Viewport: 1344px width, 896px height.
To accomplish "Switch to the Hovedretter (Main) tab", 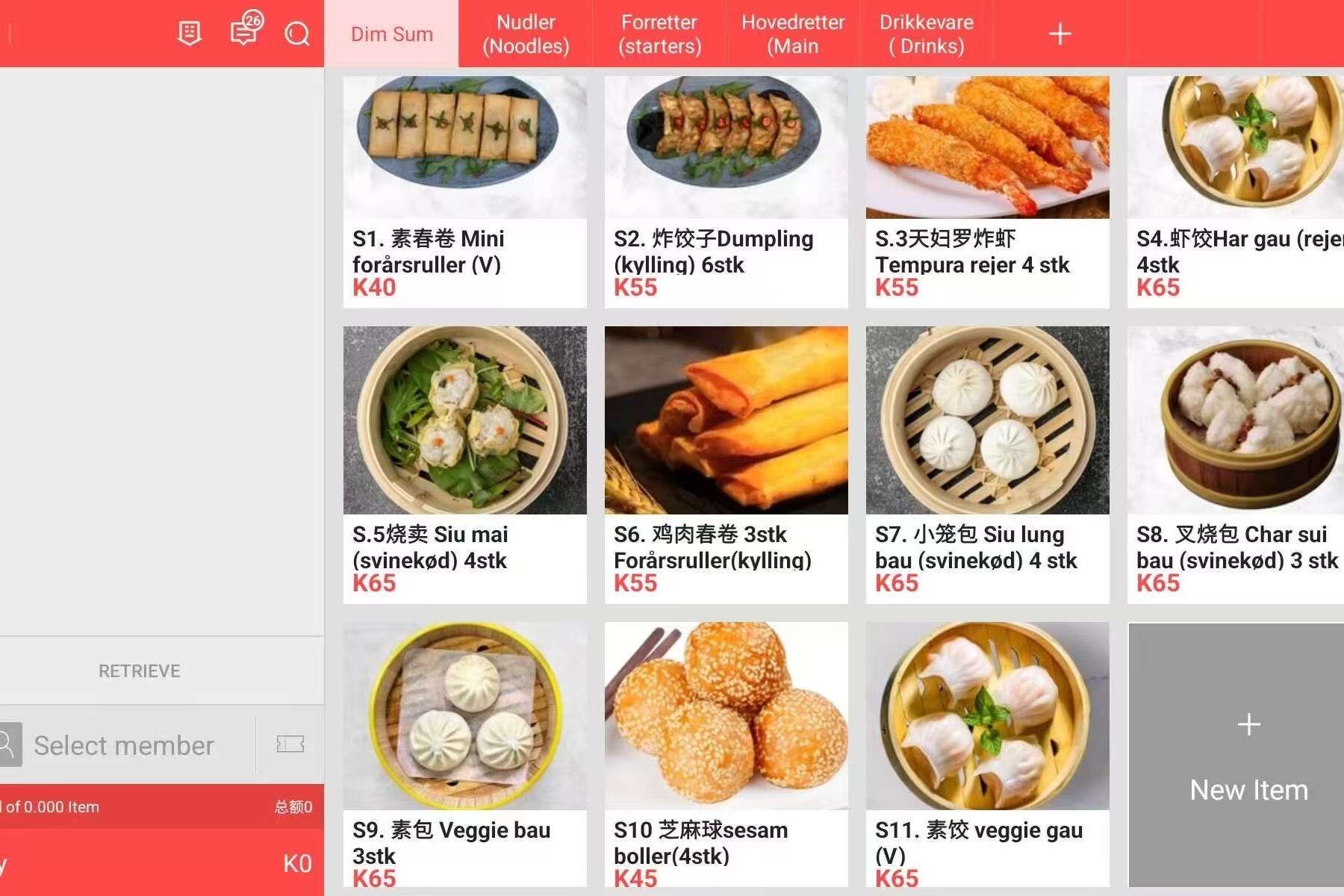I will pyautogui.click(x=792, y=34).
